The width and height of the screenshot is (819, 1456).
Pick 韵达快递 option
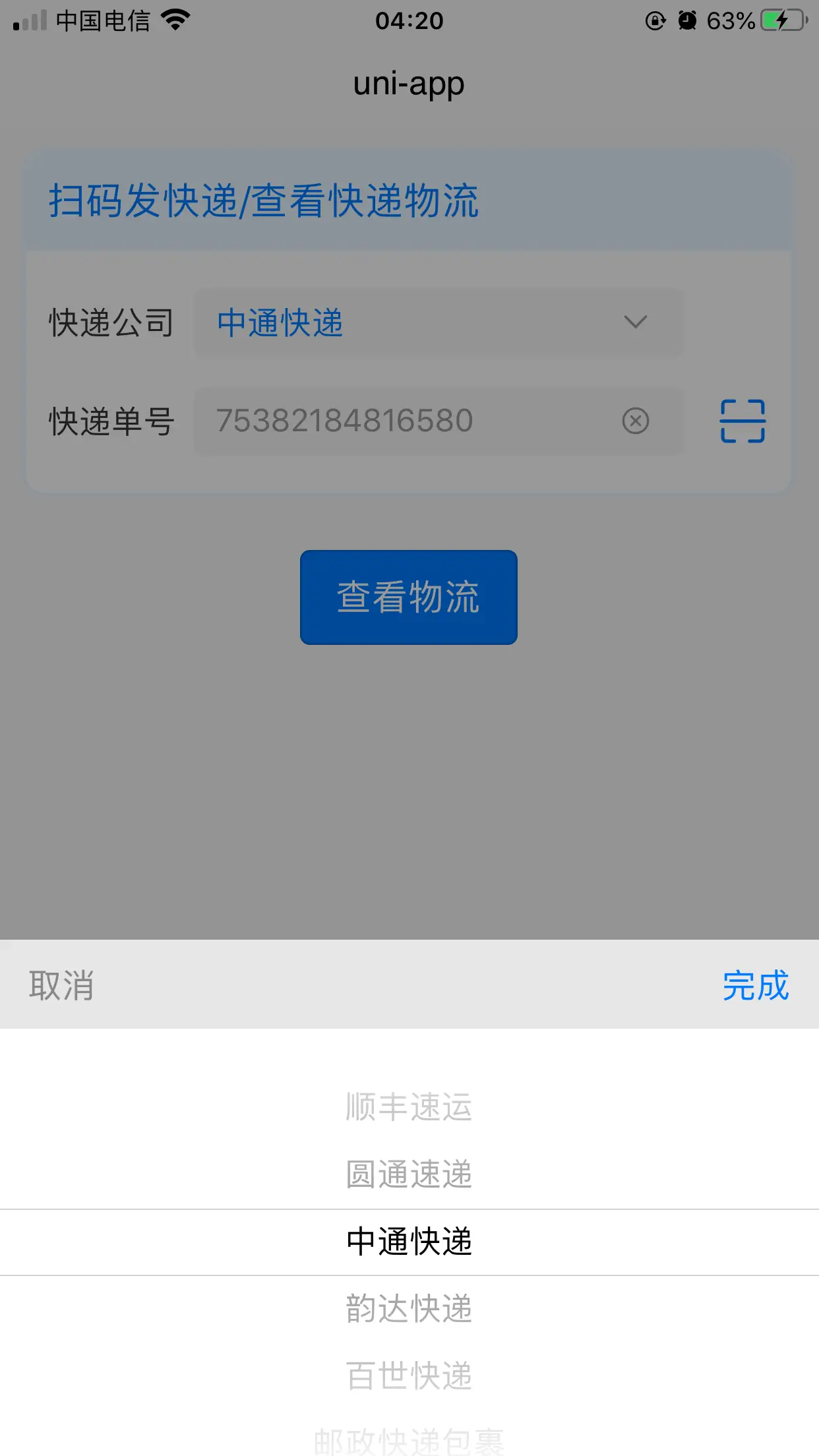point(409,1309)
